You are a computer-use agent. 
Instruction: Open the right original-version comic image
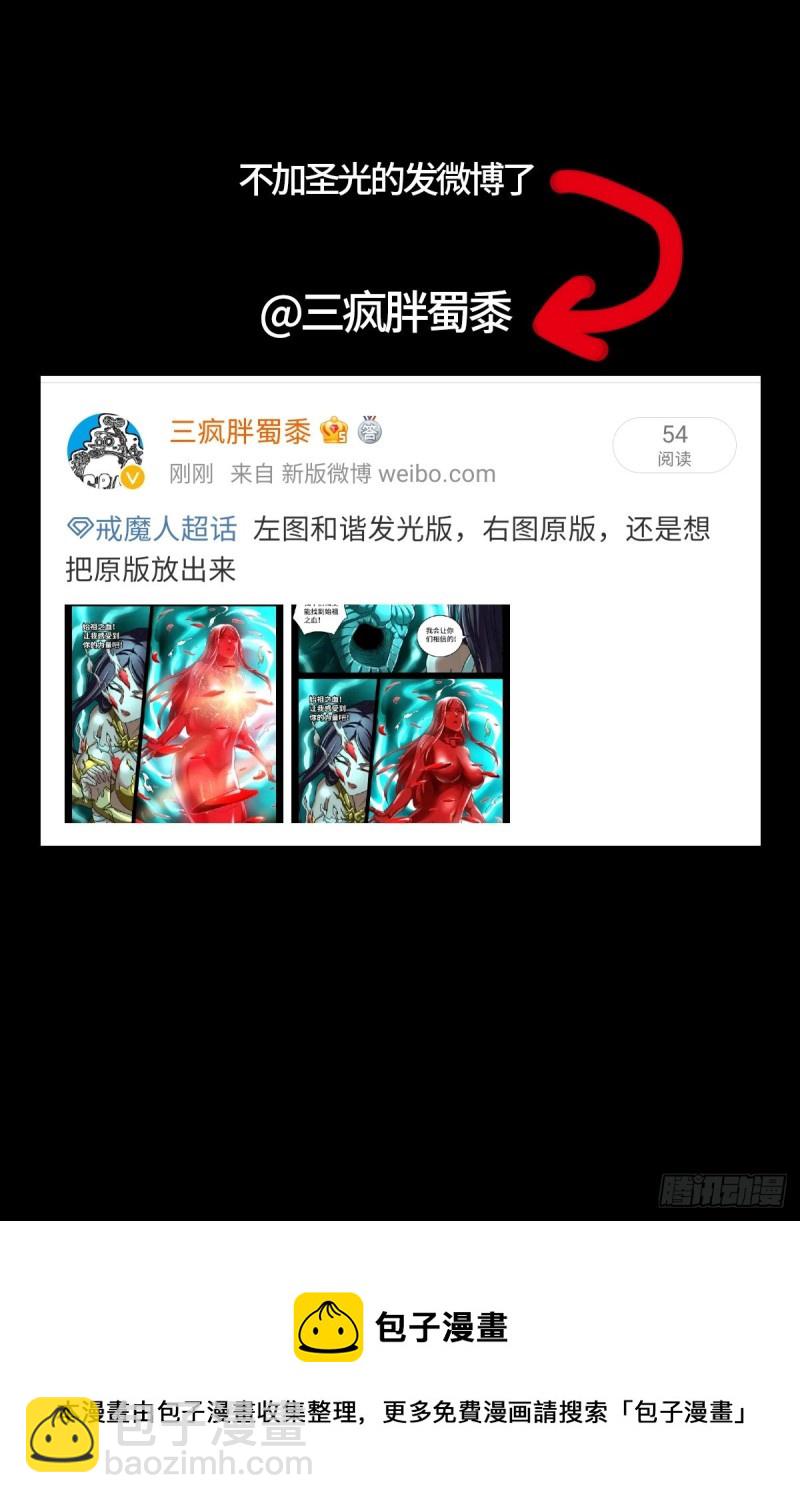[x=400, y=713]
